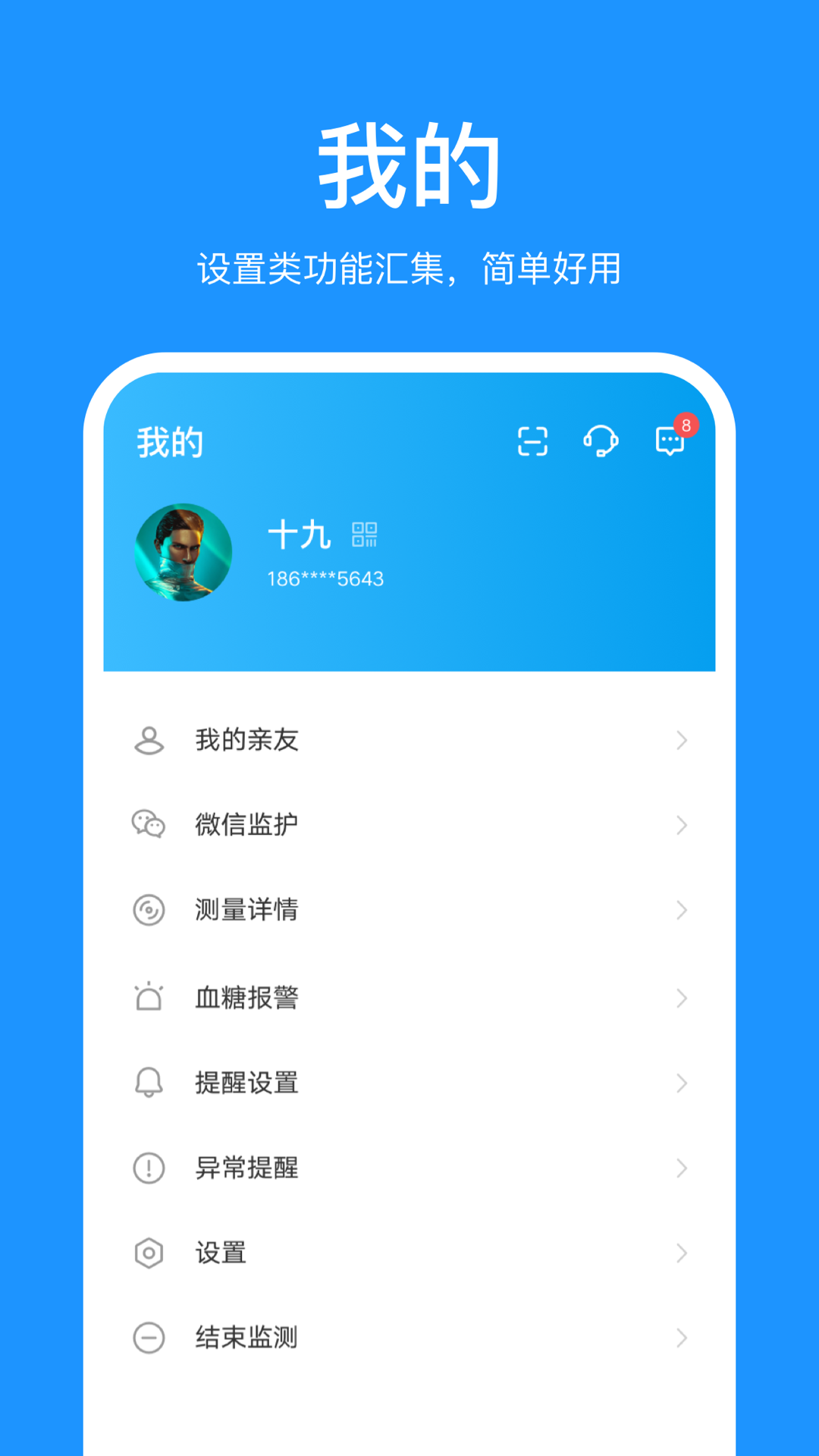Open 提醒设置 from the list

(x=246, y=1083)
